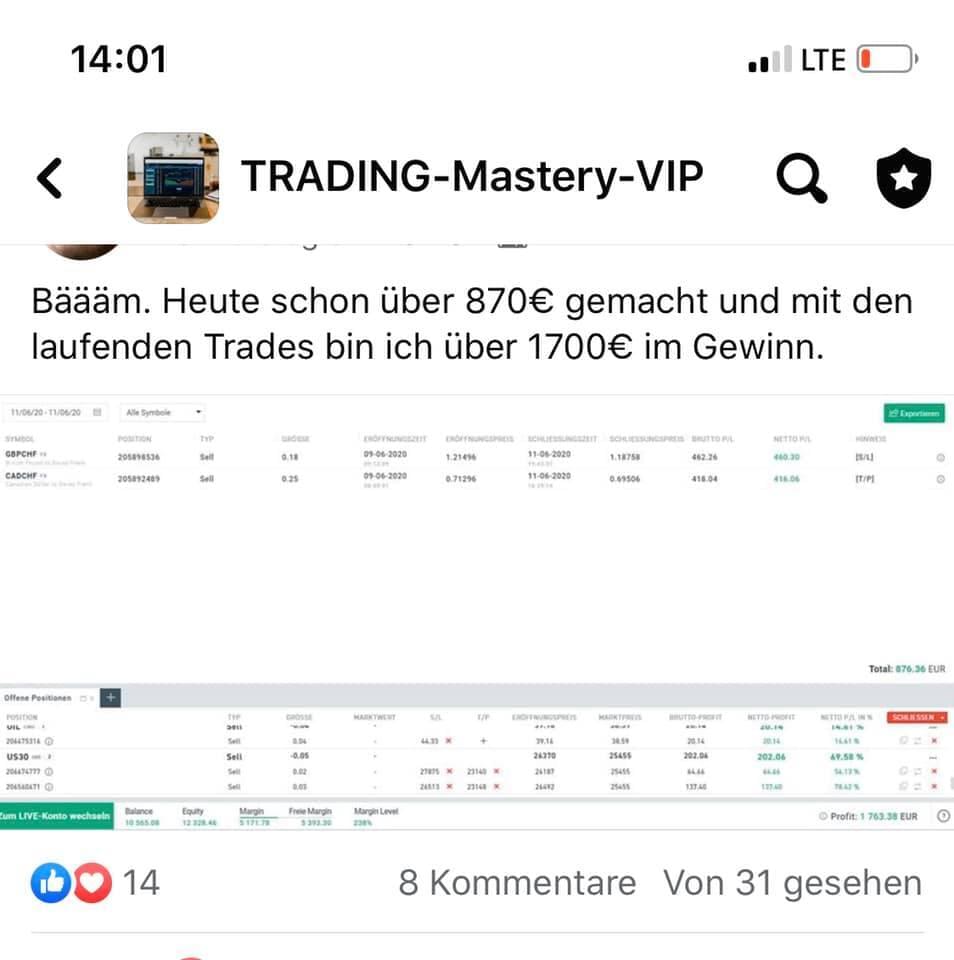
Task: Go back from the group page
Action: pyautogui.click(x=49, y=178)
